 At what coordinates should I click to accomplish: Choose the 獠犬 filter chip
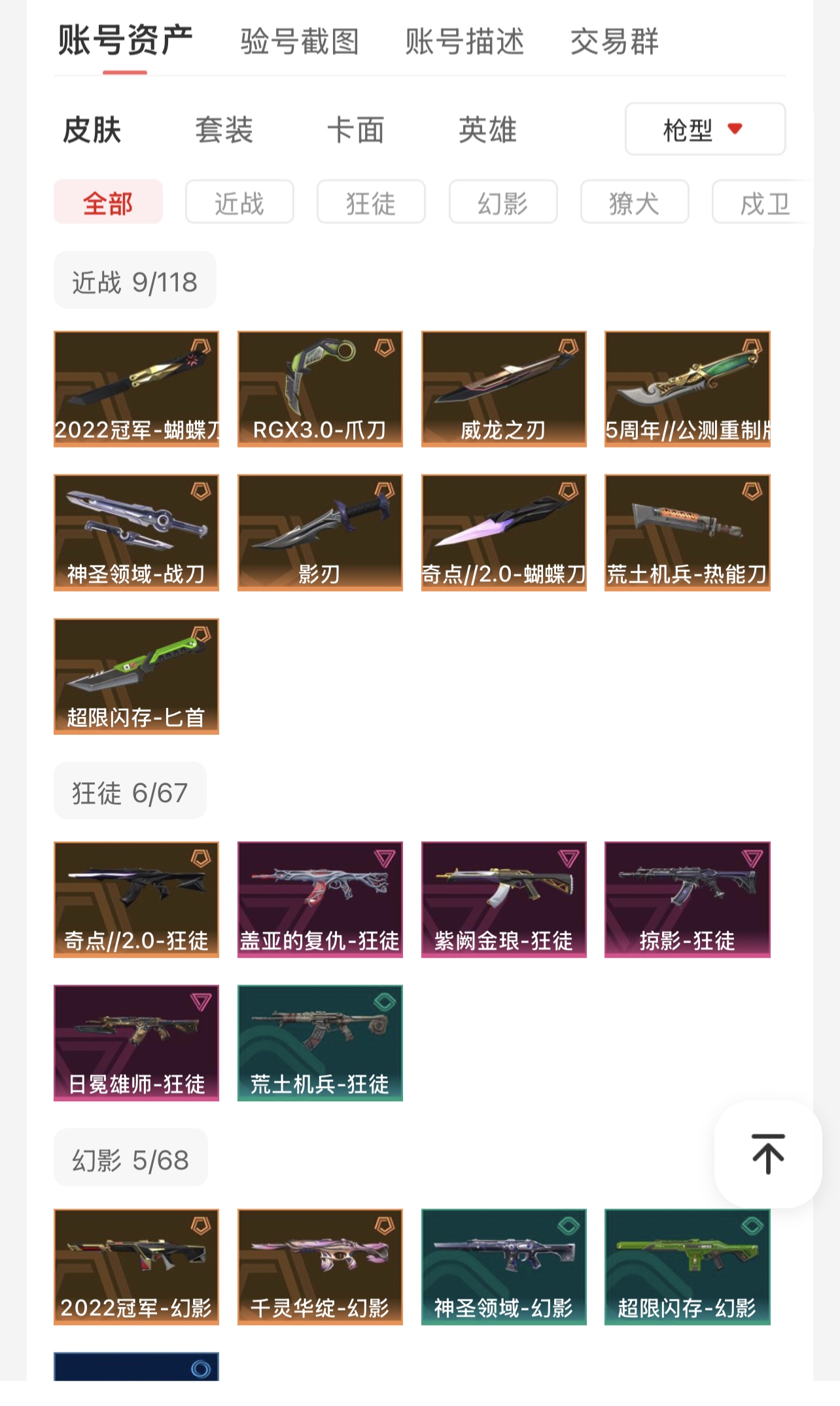point(634,203)
